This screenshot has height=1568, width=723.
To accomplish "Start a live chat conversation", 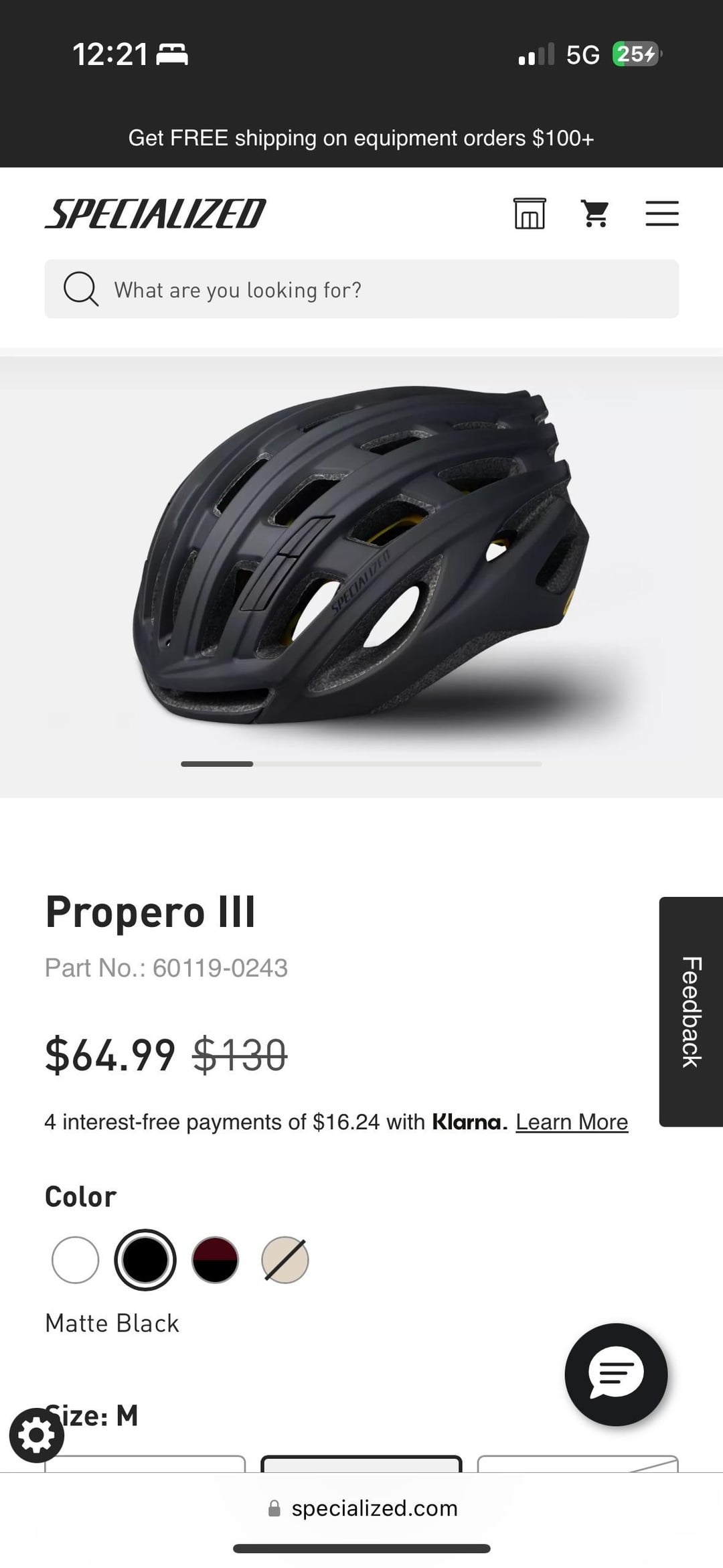I will 616,1374.
